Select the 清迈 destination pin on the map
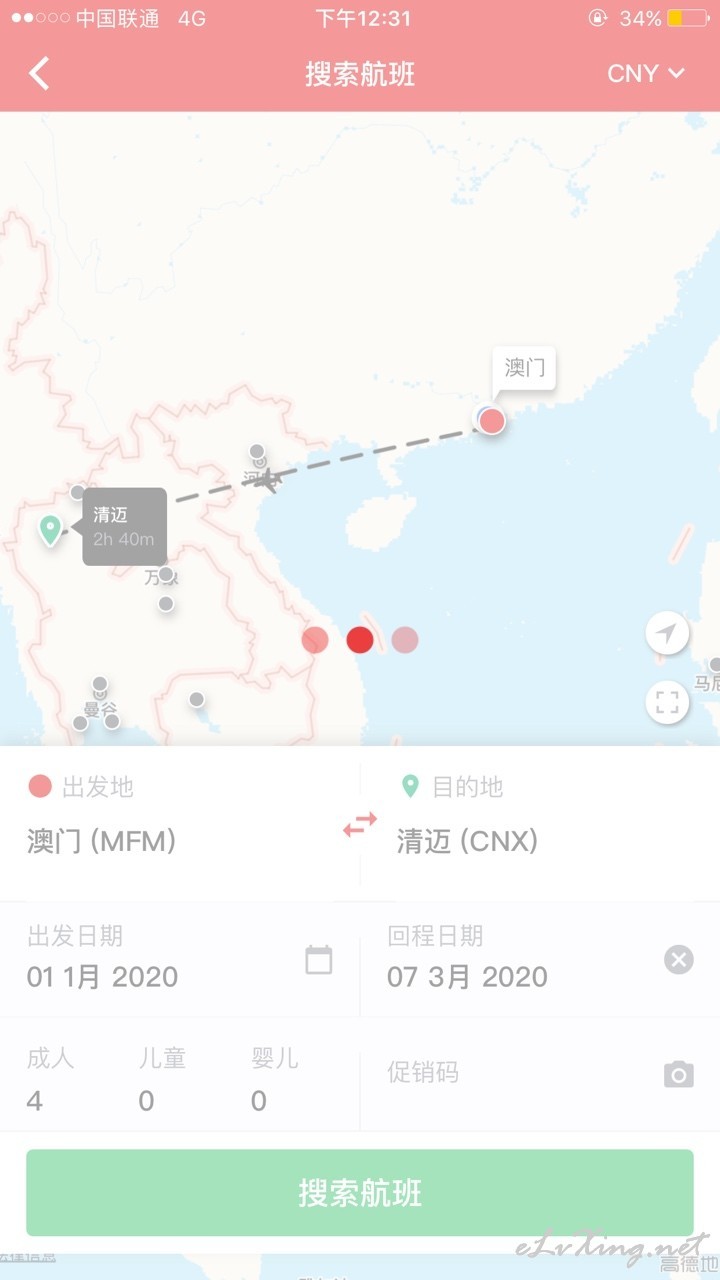720x1280 pixels. pyautogui.click(x=50, y=529)
